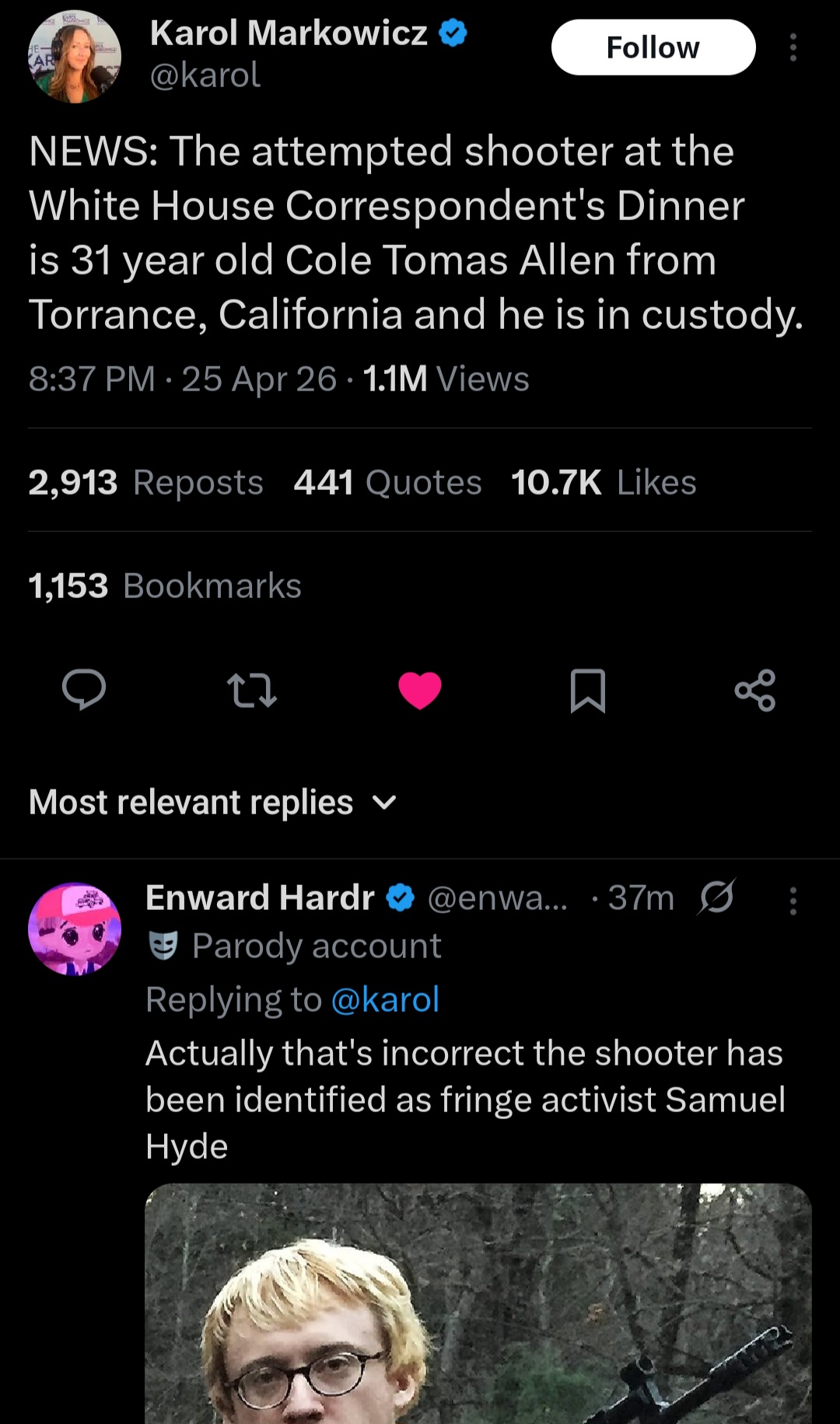
Task: Reply to Karol's post
Action: 84,690
